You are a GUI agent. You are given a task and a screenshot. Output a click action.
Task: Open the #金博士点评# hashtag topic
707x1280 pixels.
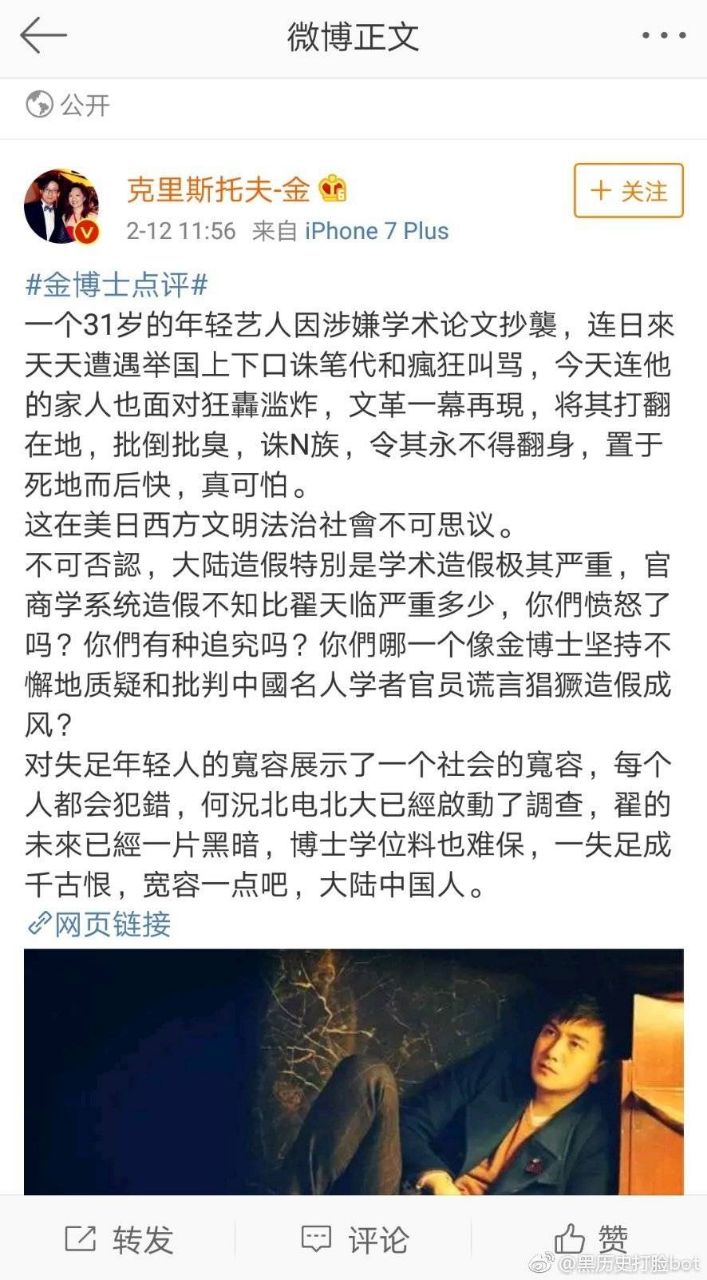click(x=115, y=284)
